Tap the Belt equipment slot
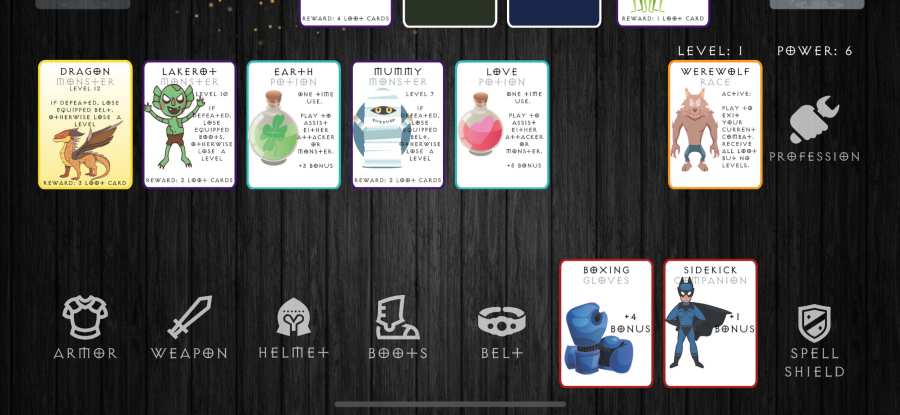Image resolution: width=900 pixels, height=415 pixels. tap(501, 328)
